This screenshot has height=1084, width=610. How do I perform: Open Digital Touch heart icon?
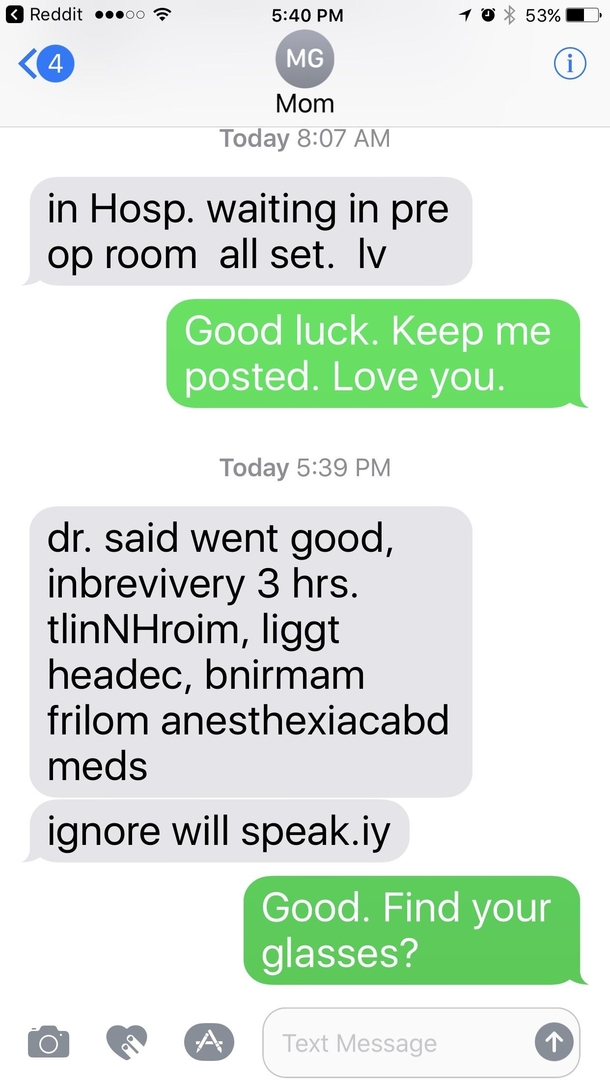pyautogui.click(x=127, y=1041)
